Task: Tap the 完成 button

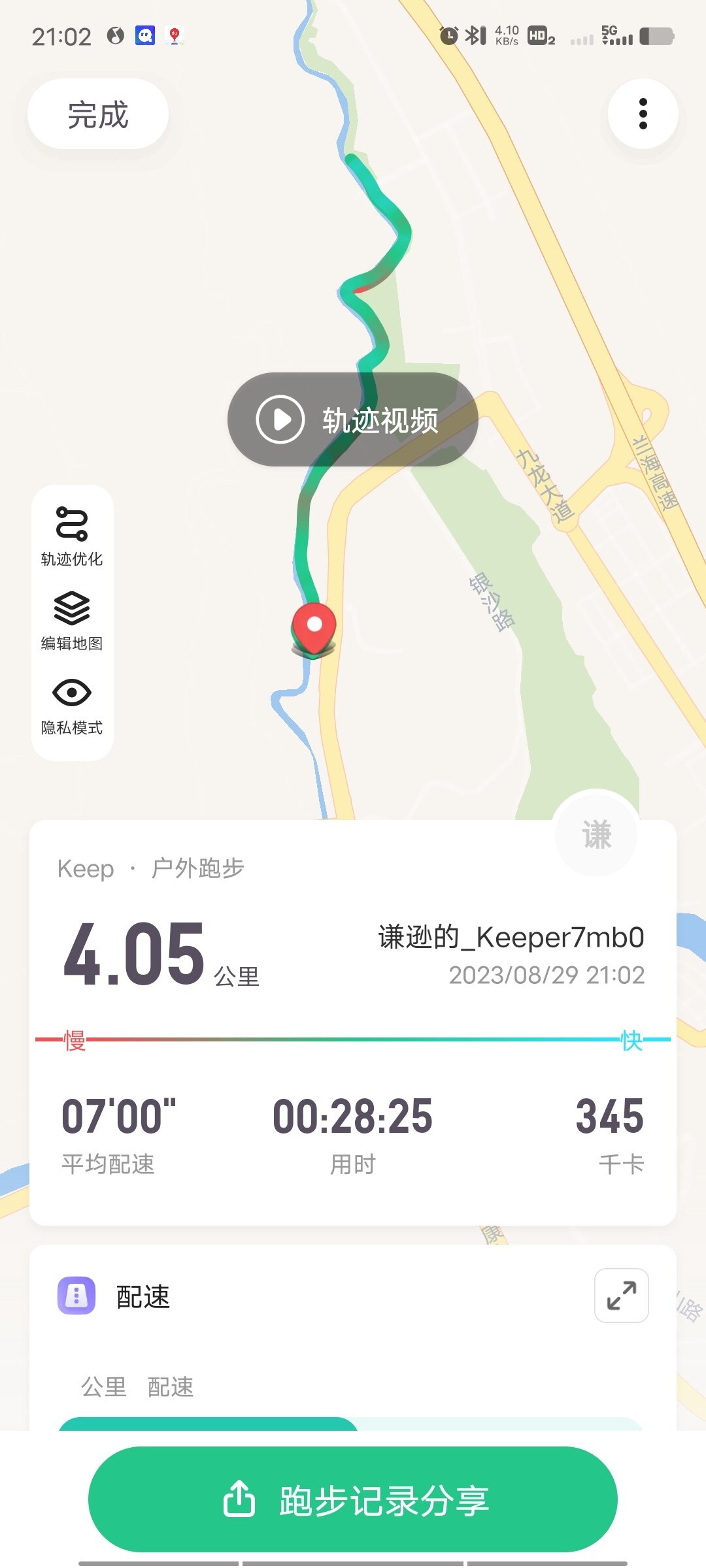Action: [x=98, y=114]
